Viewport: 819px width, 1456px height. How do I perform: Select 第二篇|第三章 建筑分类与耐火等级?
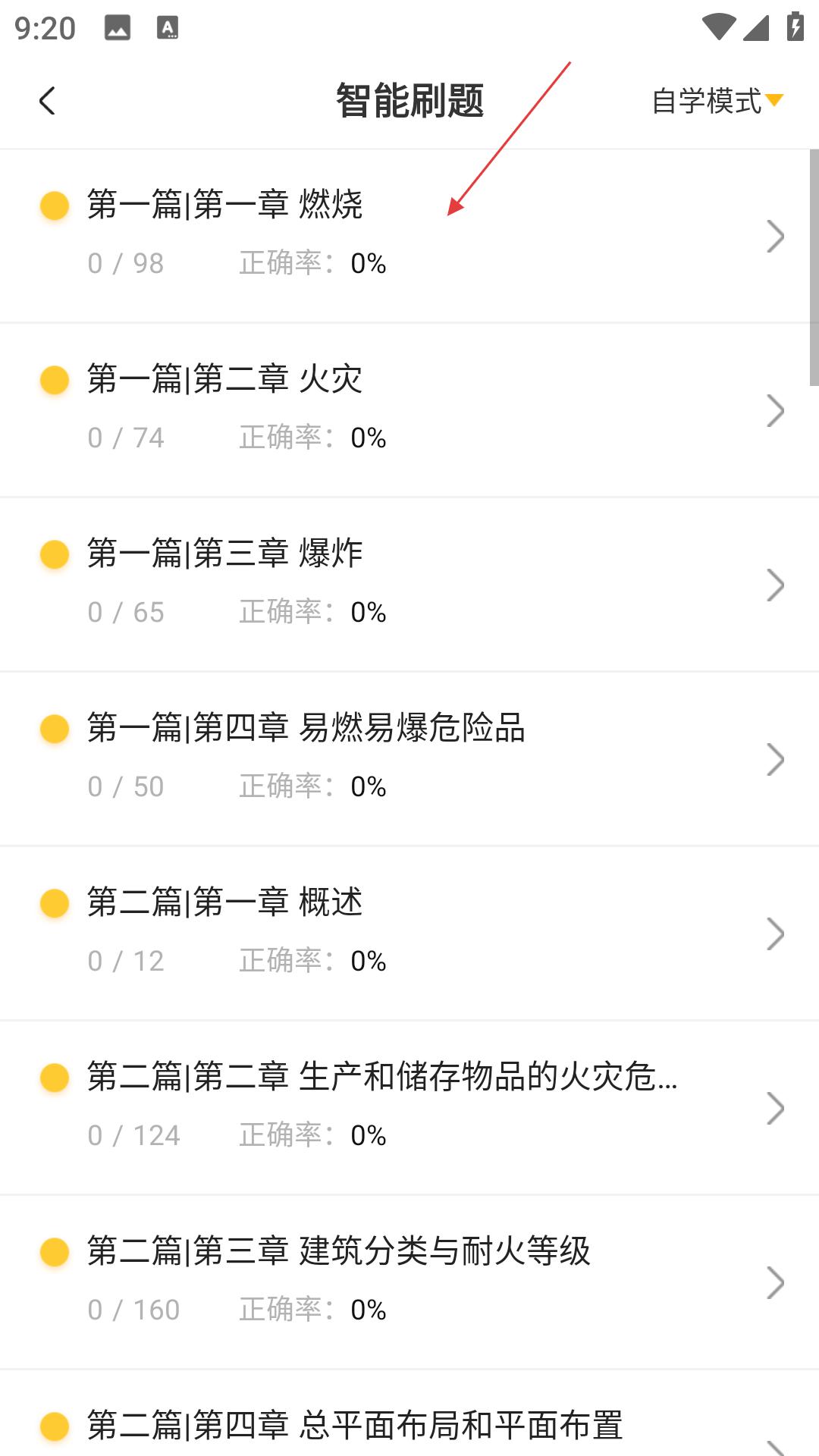[409, 1282]
